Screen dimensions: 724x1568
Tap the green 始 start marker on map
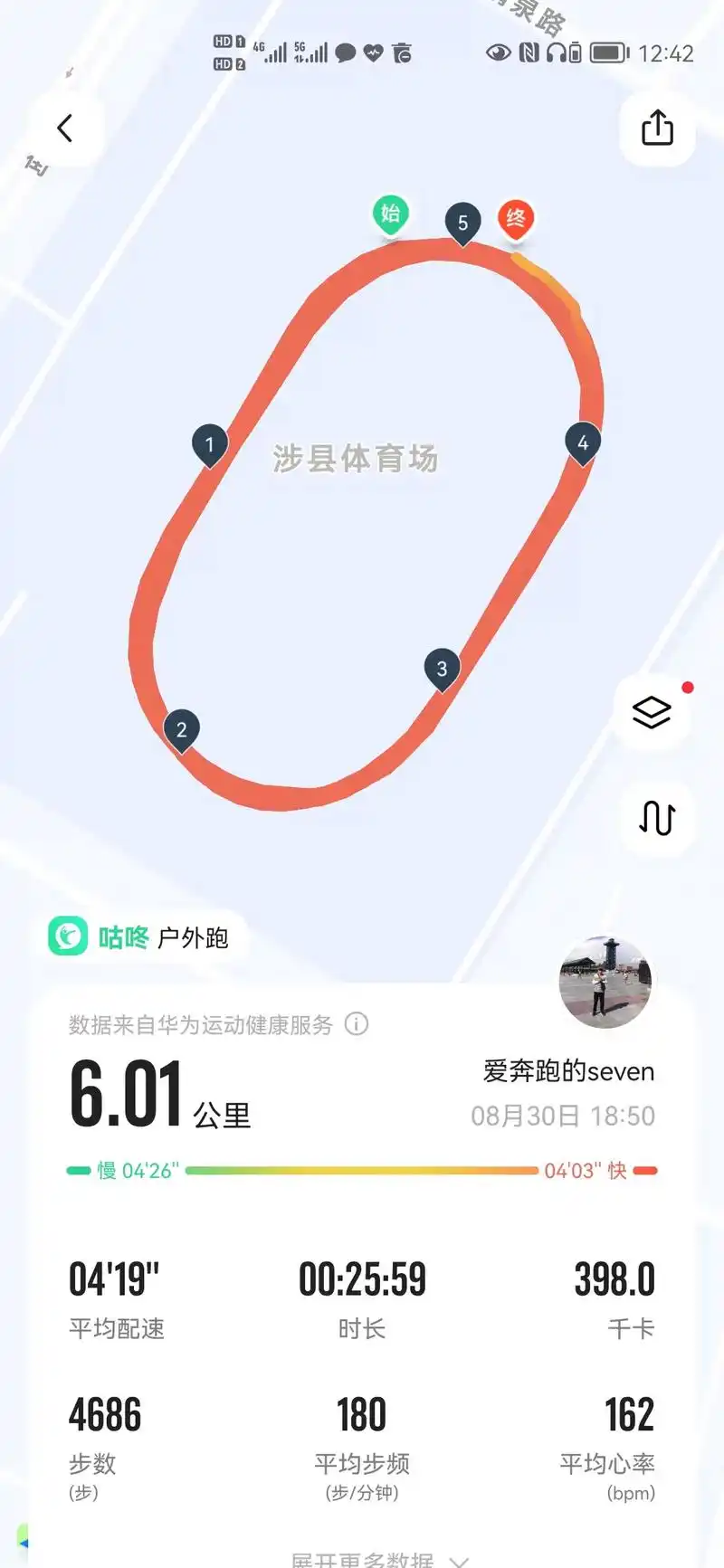[391, 215]
